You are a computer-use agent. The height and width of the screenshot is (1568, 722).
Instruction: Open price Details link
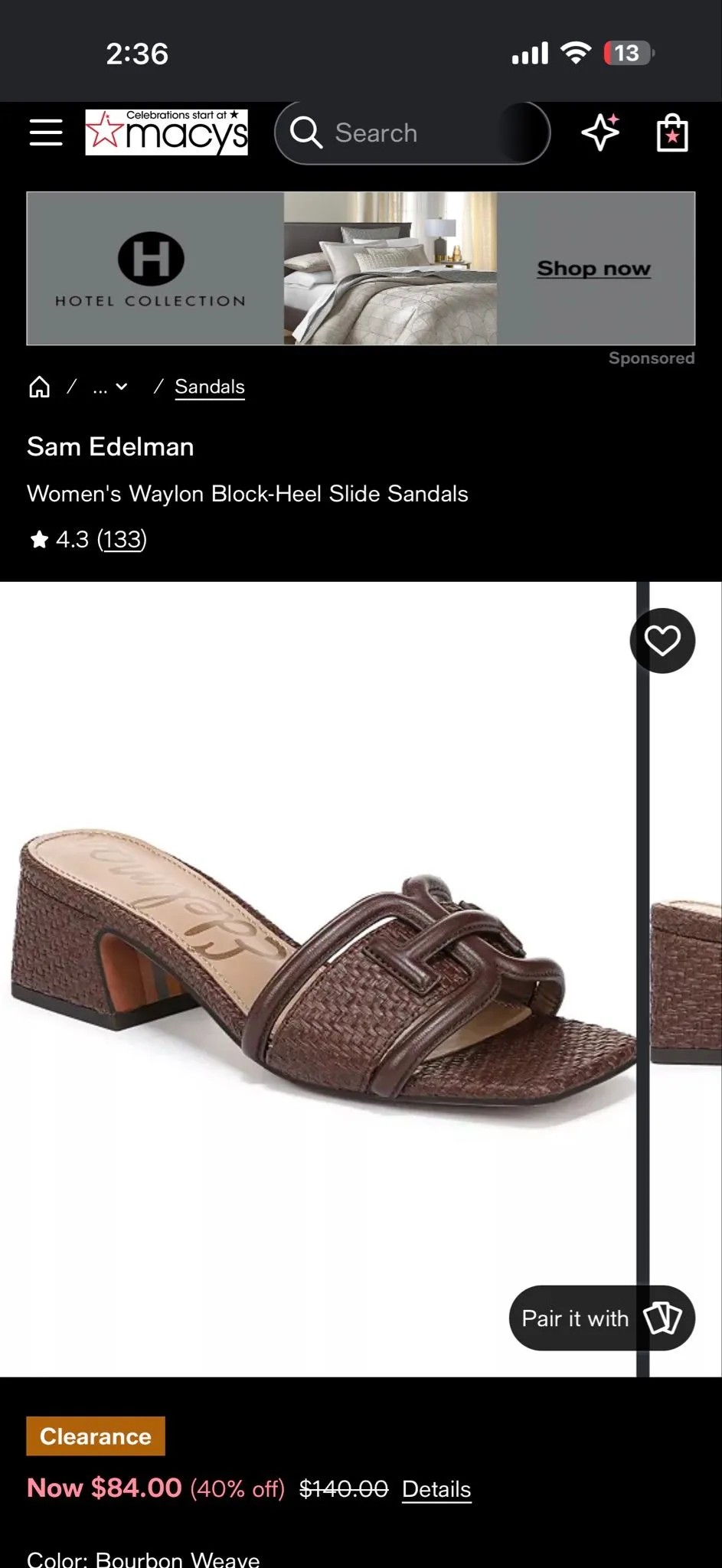coord(436,1489)
